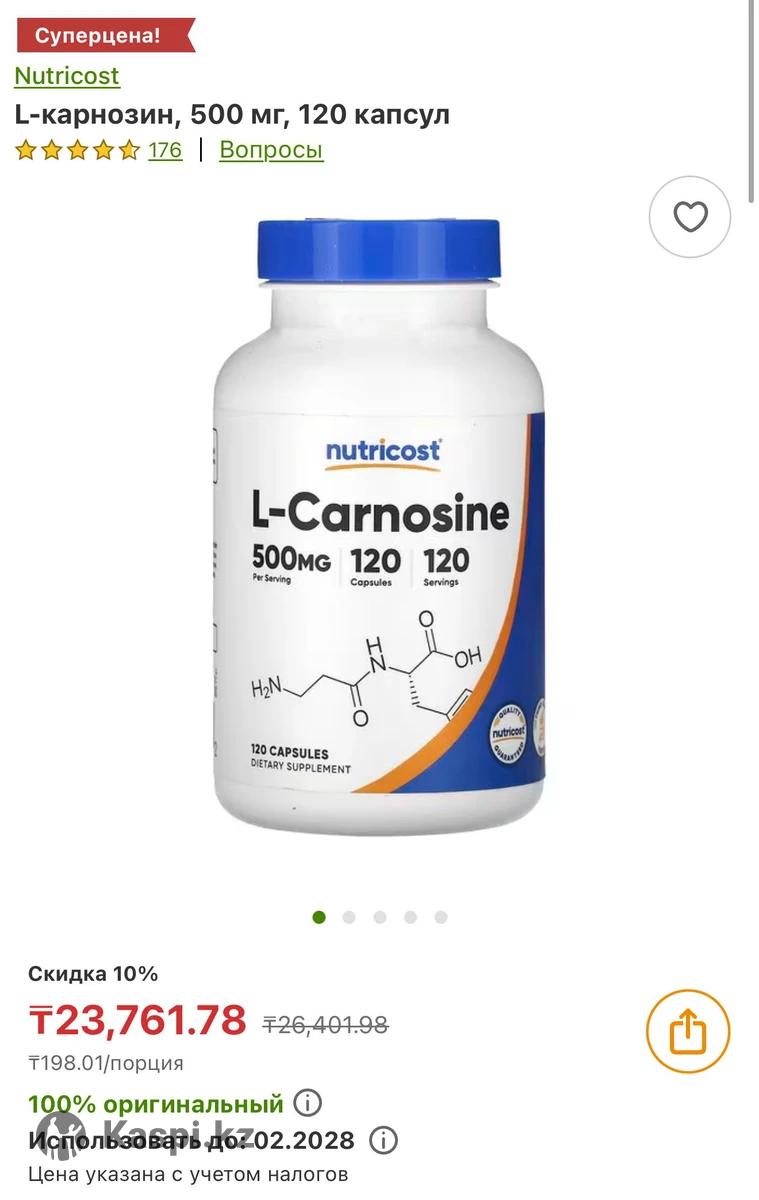This screenshot has height=1200, width=759.
Task: Open the L-Carnosine bottle product image
Action: tap(380, 530)
